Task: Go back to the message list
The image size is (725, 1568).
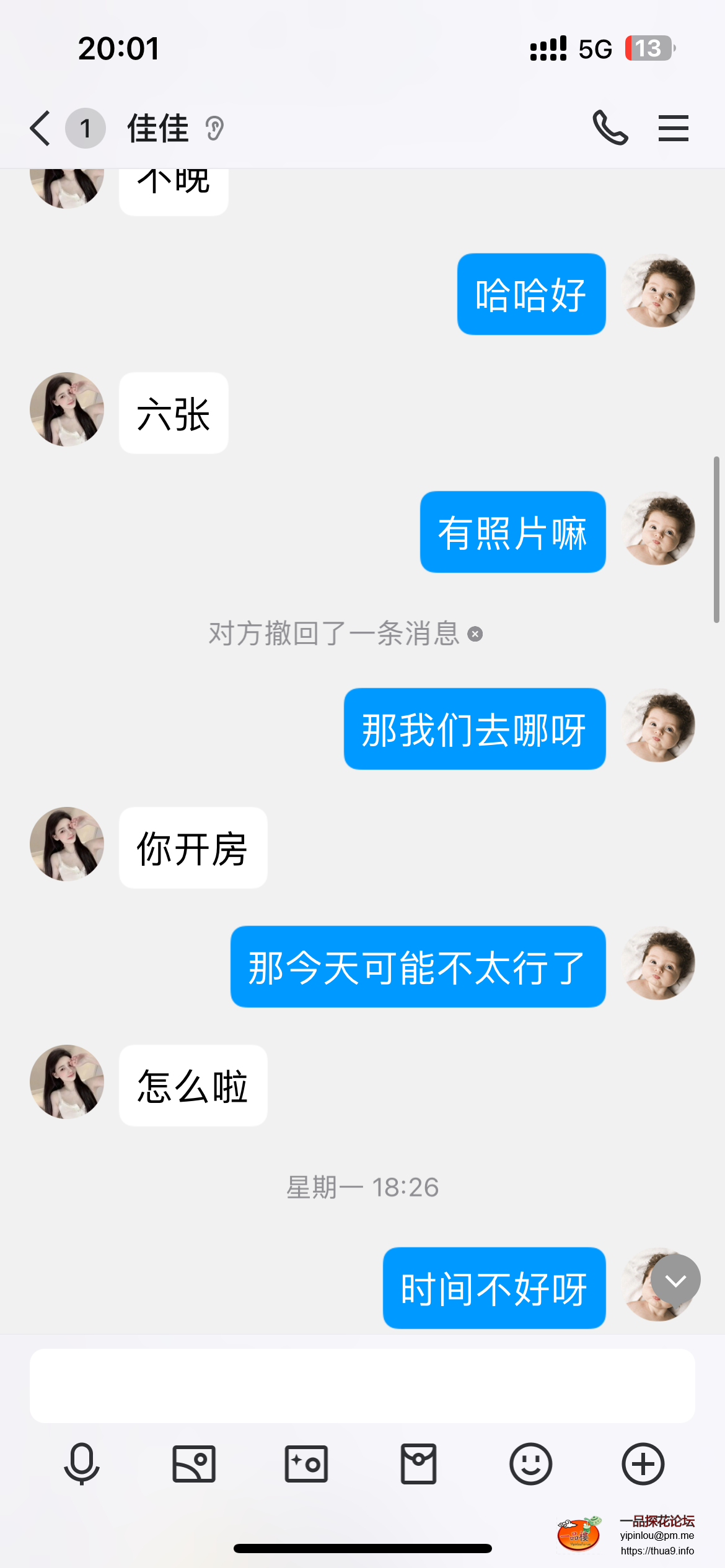Action: point(41,128)
